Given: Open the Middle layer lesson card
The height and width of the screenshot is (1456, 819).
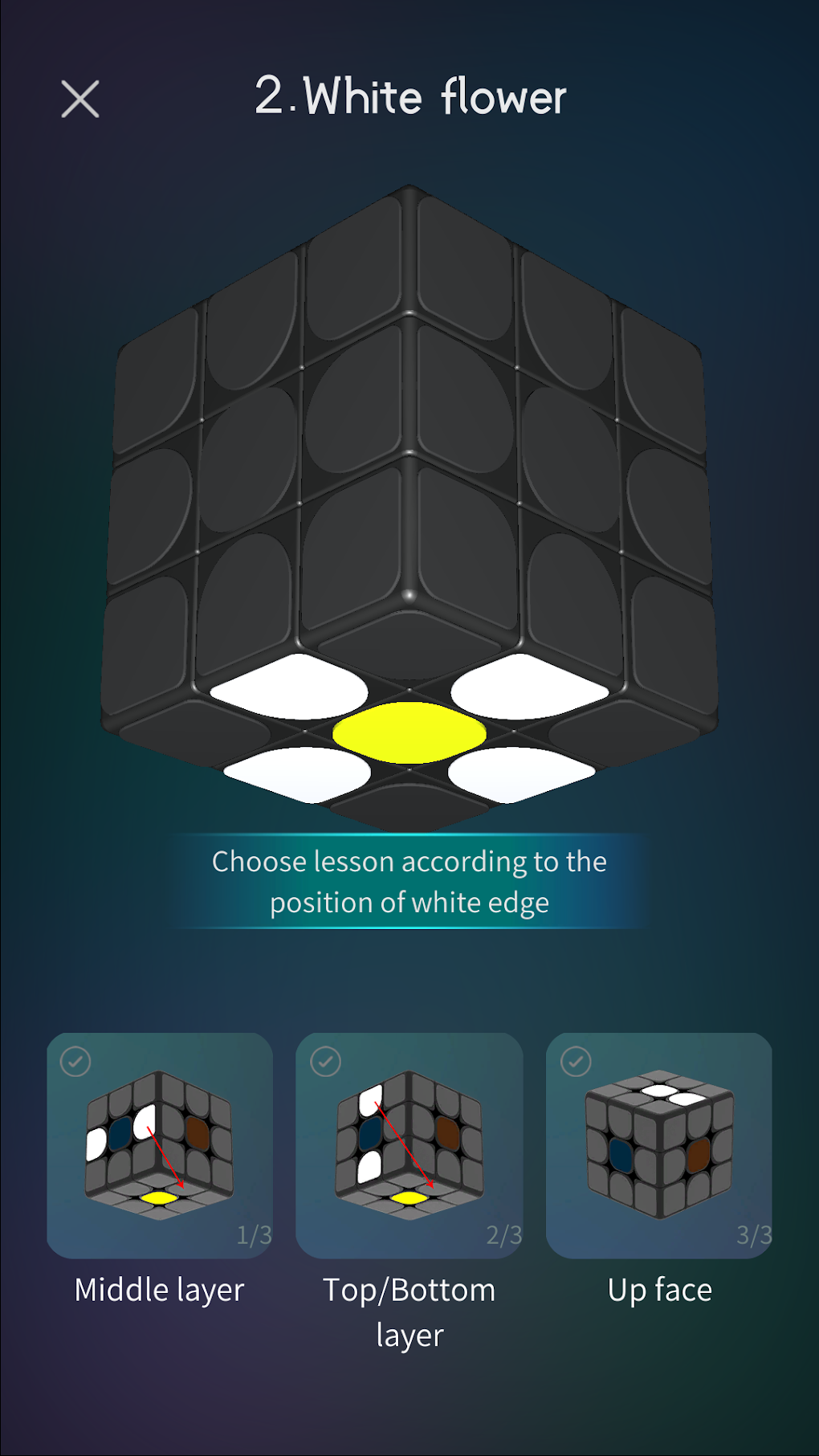Looking at the screenshot, I should click(160, 1145).
